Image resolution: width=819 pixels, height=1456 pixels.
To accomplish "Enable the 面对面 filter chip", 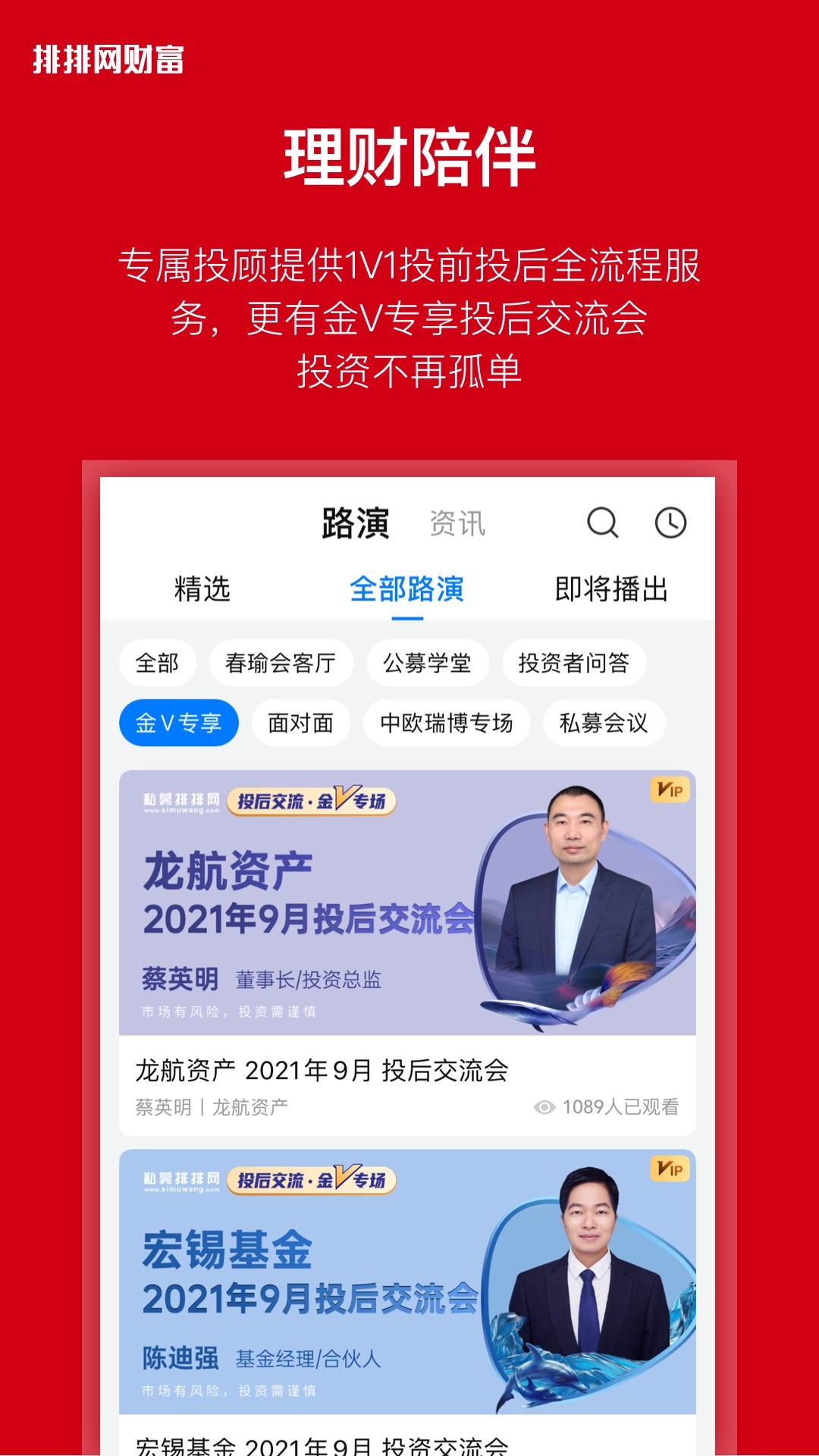I will tap(300, 723).
